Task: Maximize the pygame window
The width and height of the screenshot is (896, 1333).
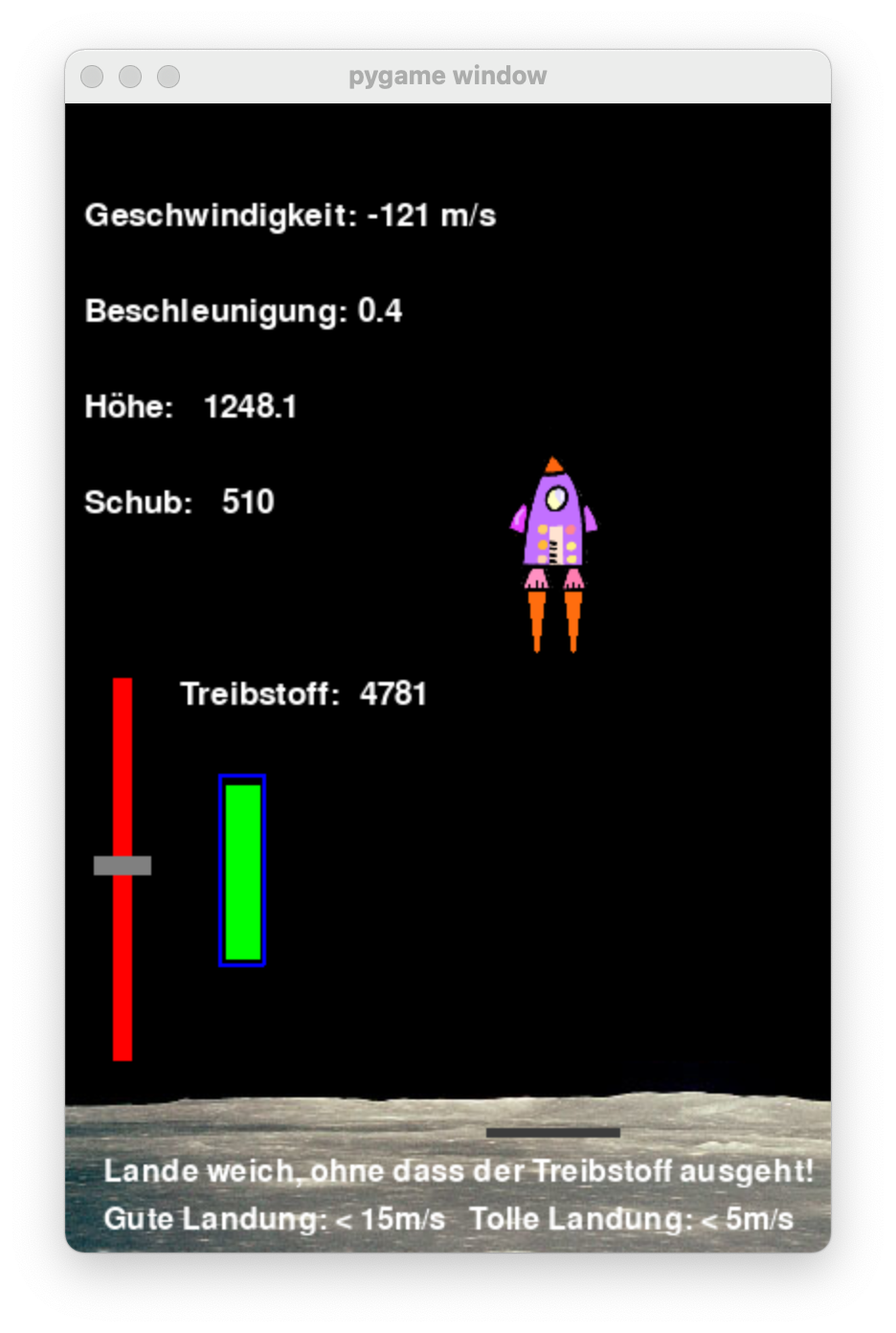Action: [x=168, y=77]
